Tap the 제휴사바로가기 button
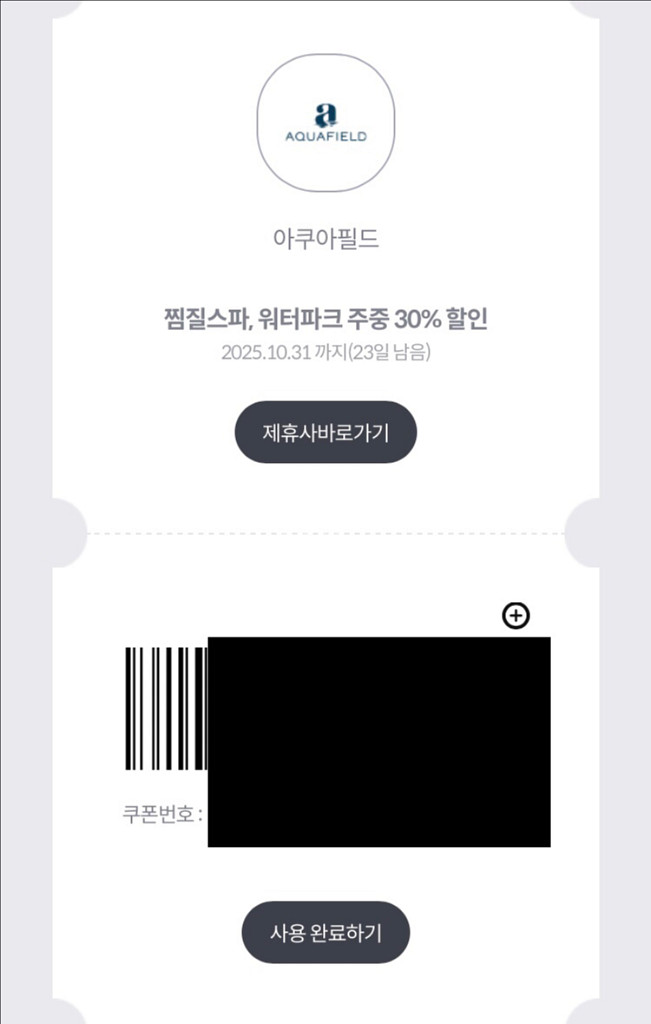Viewport: 651px width, 1024px height. (325, 432)
